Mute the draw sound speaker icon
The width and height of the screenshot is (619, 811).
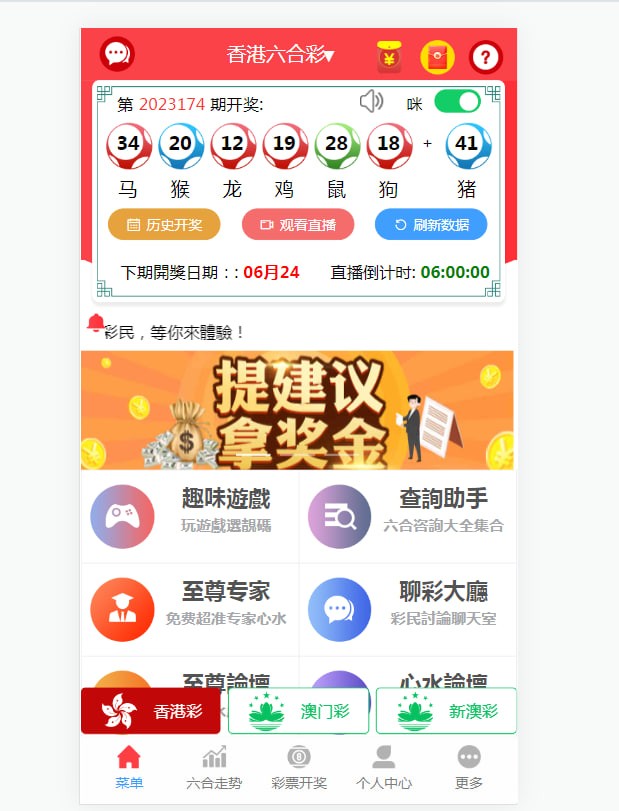[x=371, y=101]
